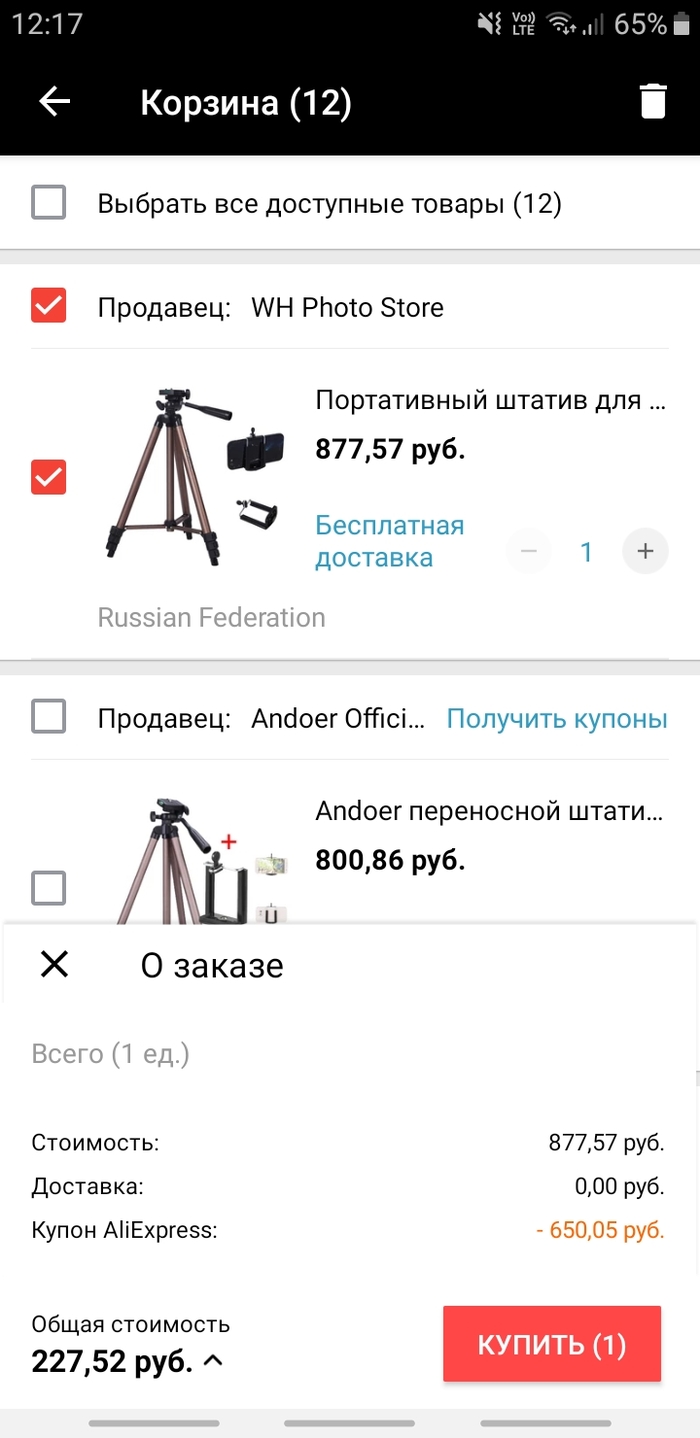This screenshot has width=700, height=1438.
Task: Select the Andoer seller checkbox
Action: pos(49,717)
